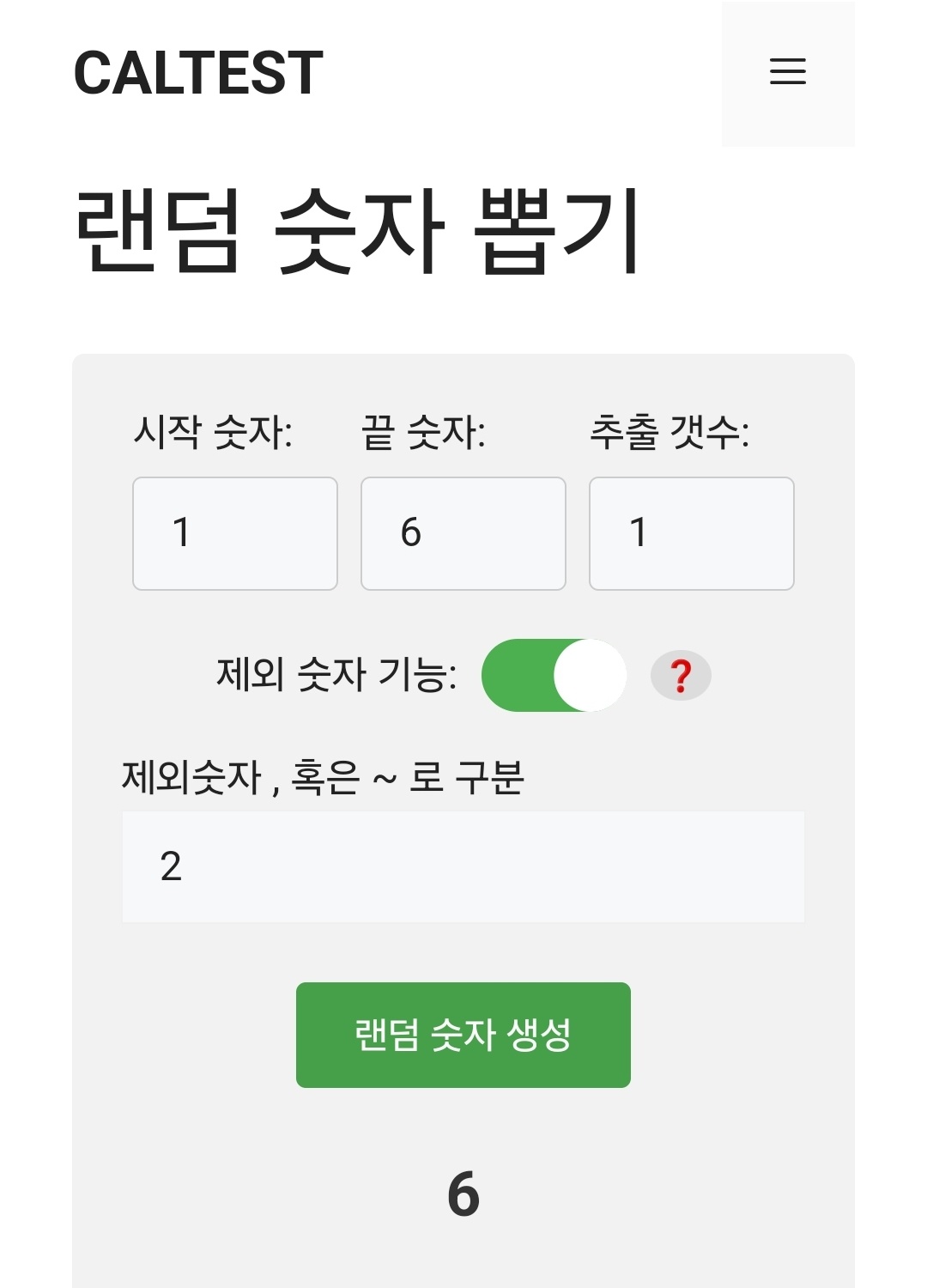Viewport: 927px width, 1288px height.
Task: Disable the 제외 숫자 기능 switch
Action: coord(554,675)
